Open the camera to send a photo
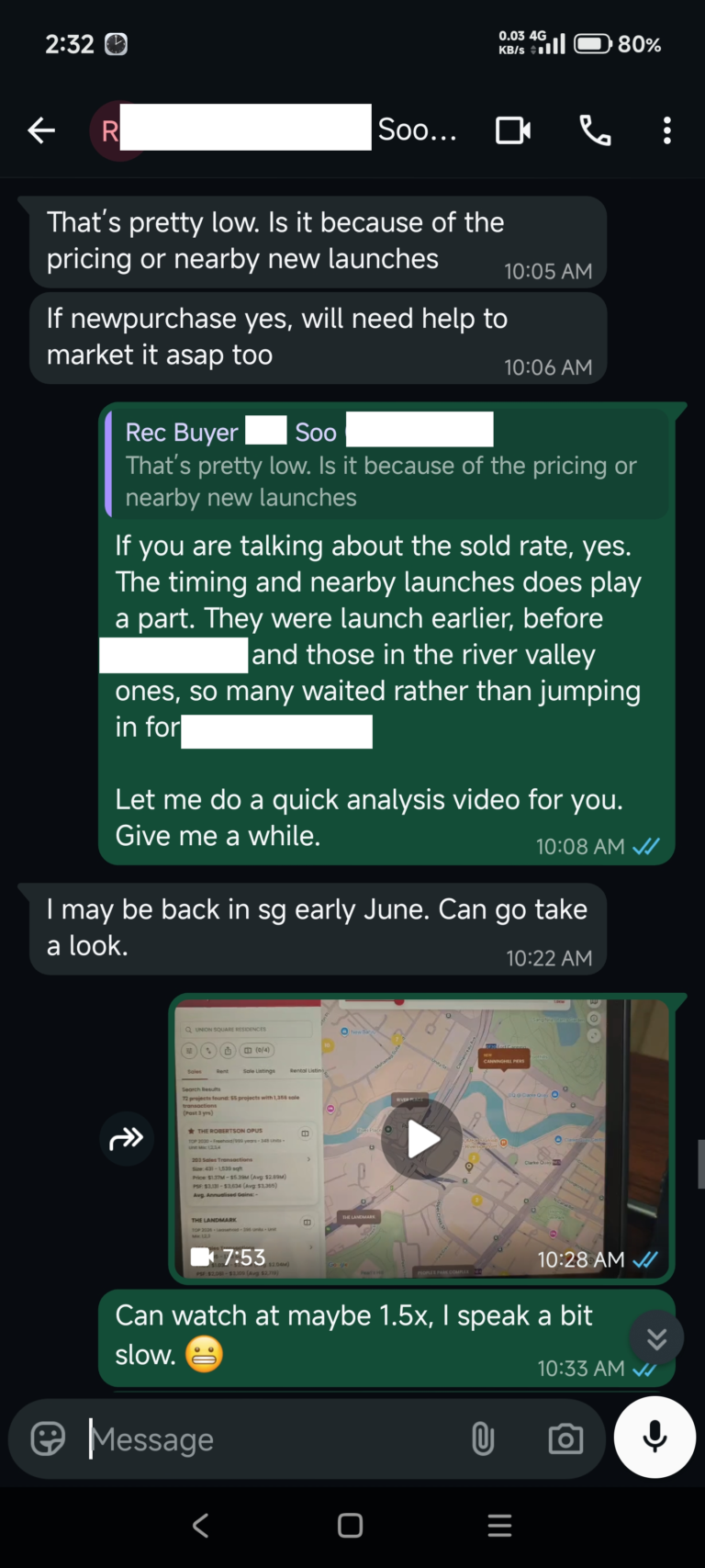705x1568 pixels. click(x=565, y=1438)
